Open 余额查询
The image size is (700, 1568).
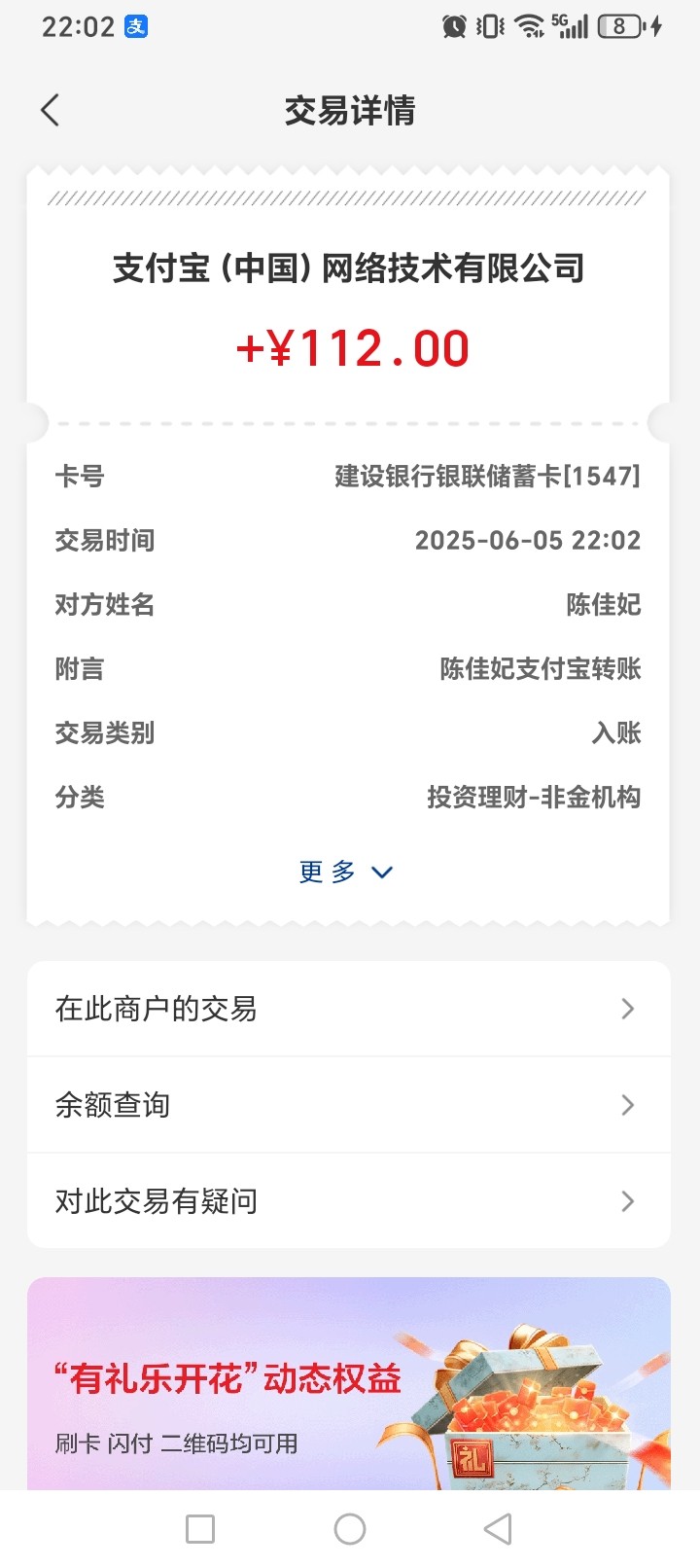349,1105
